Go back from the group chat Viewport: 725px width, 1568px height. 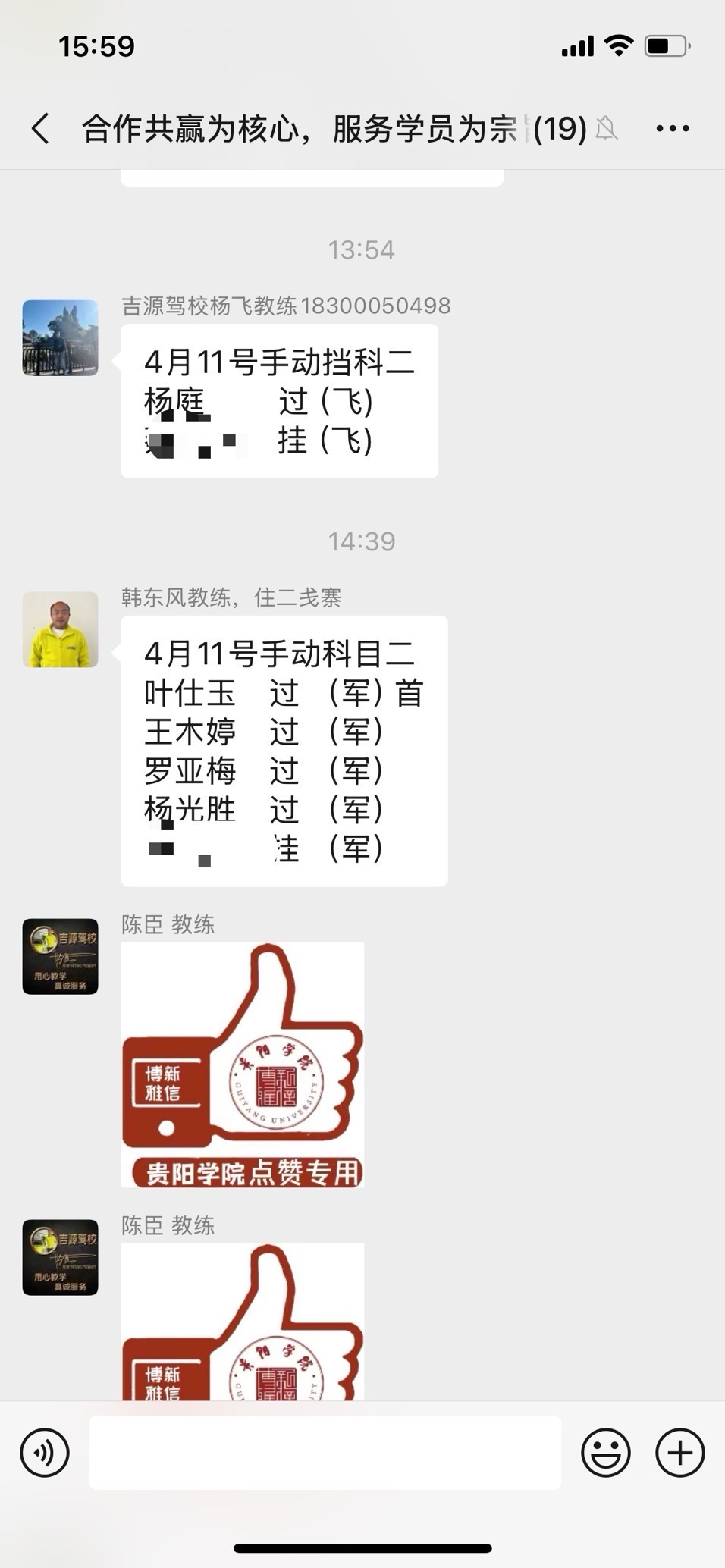(41, 129)
